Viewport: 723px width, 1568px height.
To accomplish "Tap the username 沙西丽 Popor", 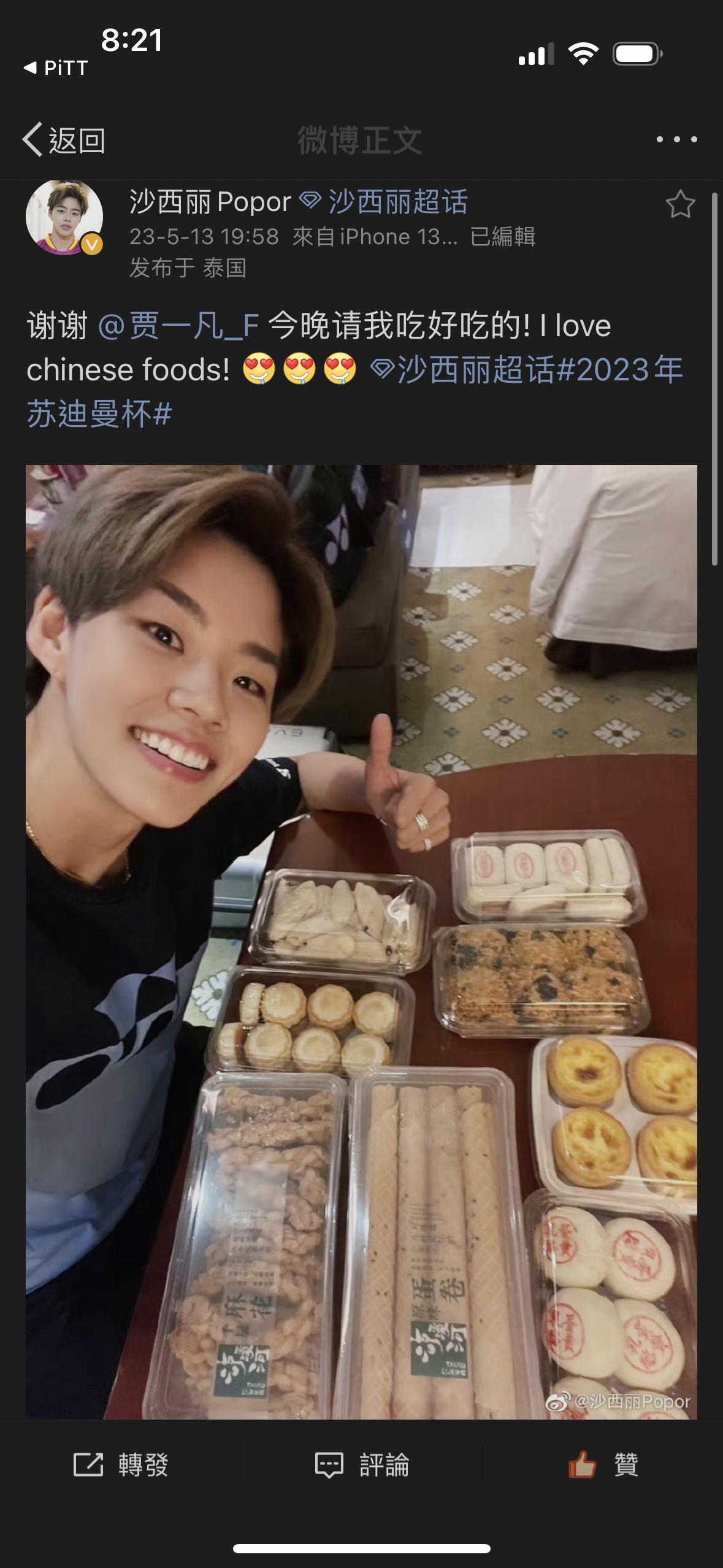I will 210,202.
